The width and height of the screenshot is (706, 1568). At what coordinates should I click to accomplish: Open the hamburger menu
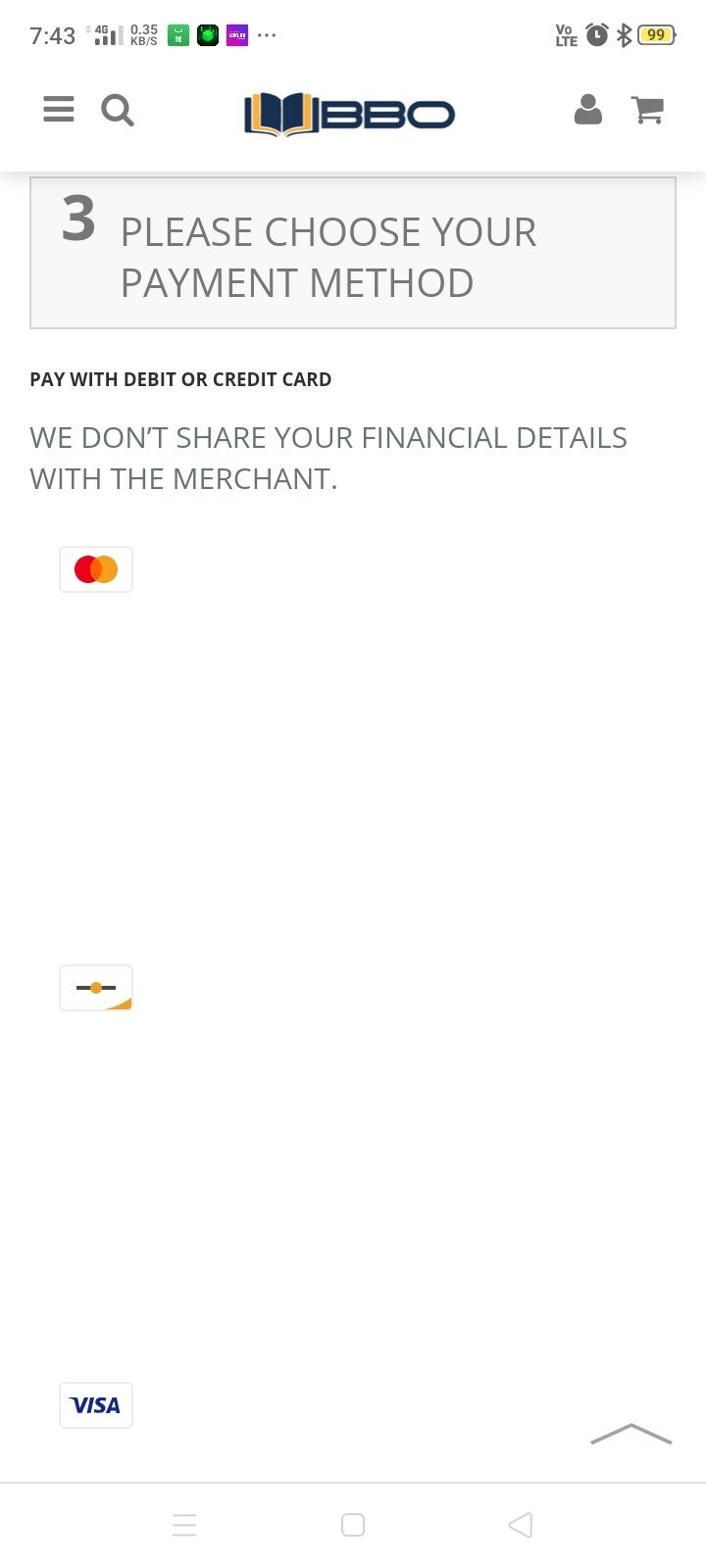(59, 110)
